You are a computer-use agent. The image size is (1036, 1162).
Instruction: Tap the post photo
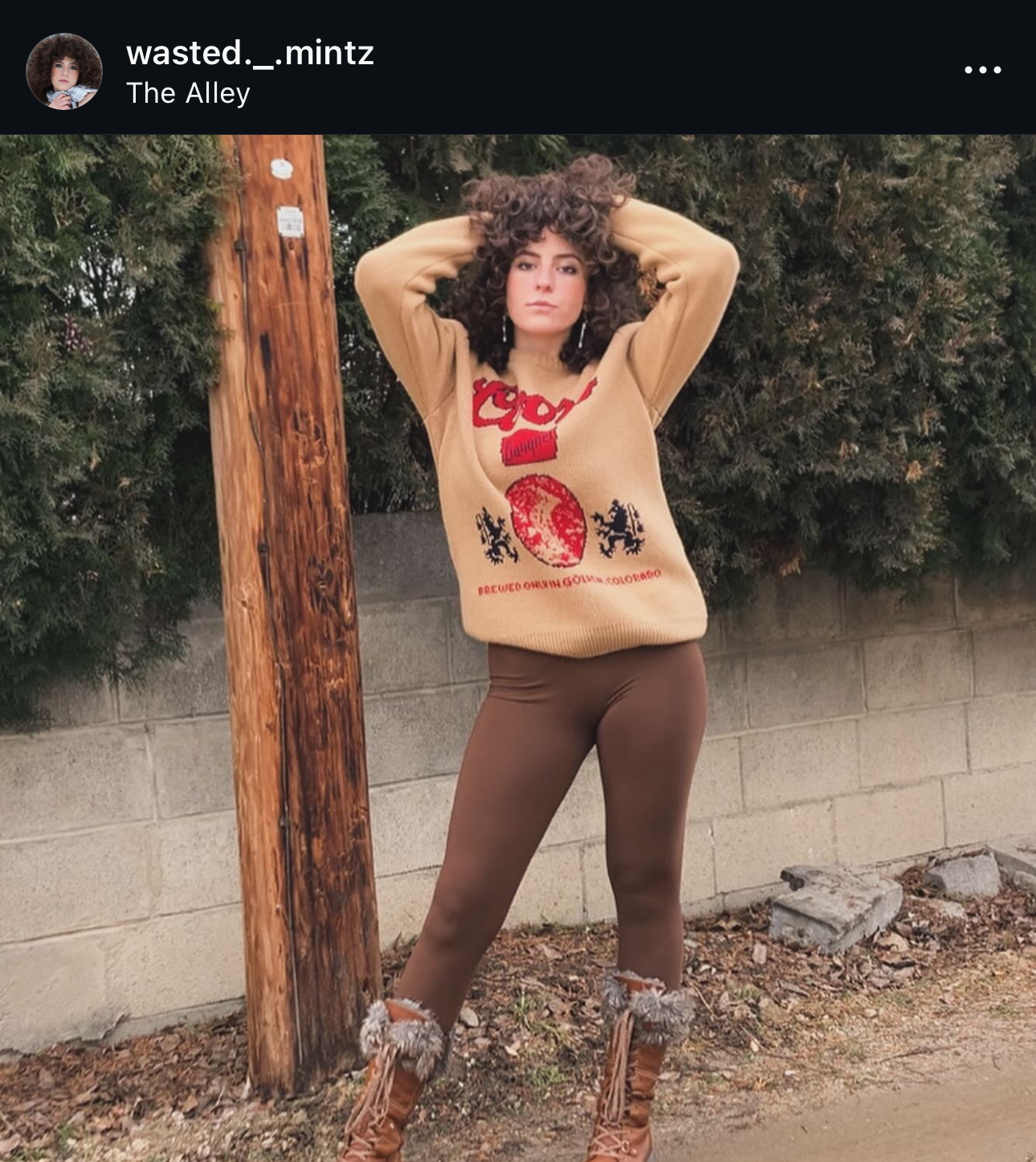[x=518, y=647]
